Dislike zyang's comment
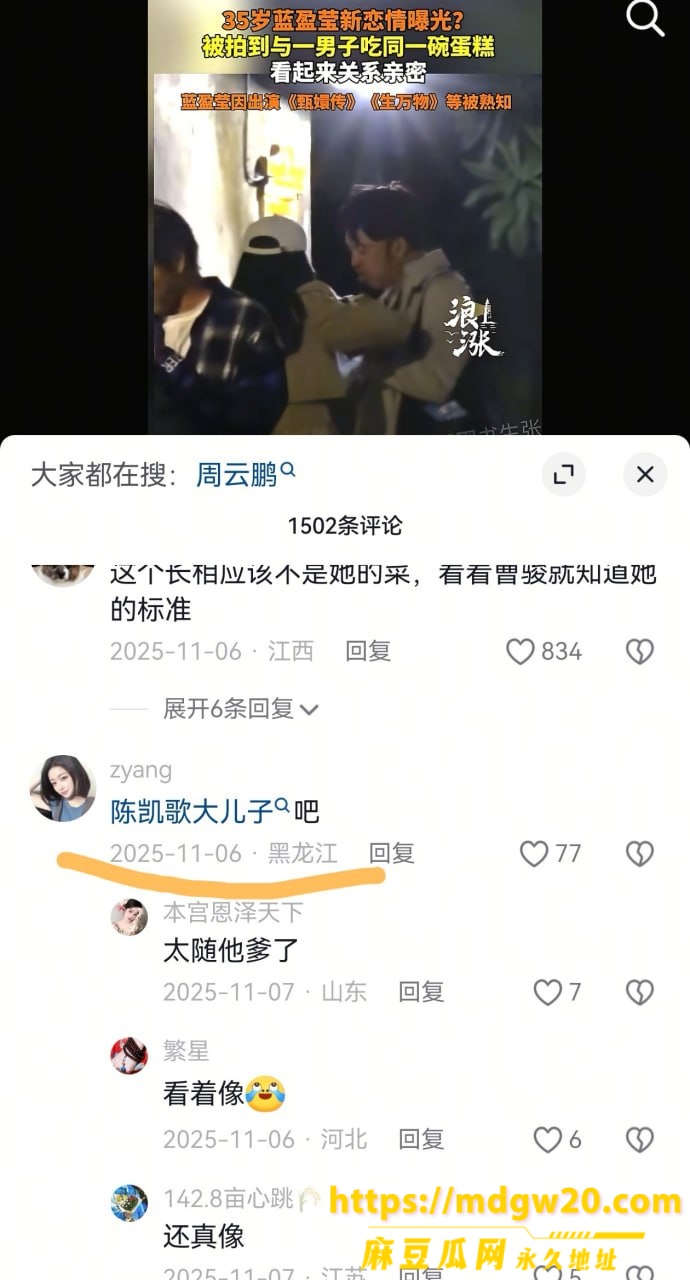The height and width of the screenshot is (1280, 690). coord(639,853)
